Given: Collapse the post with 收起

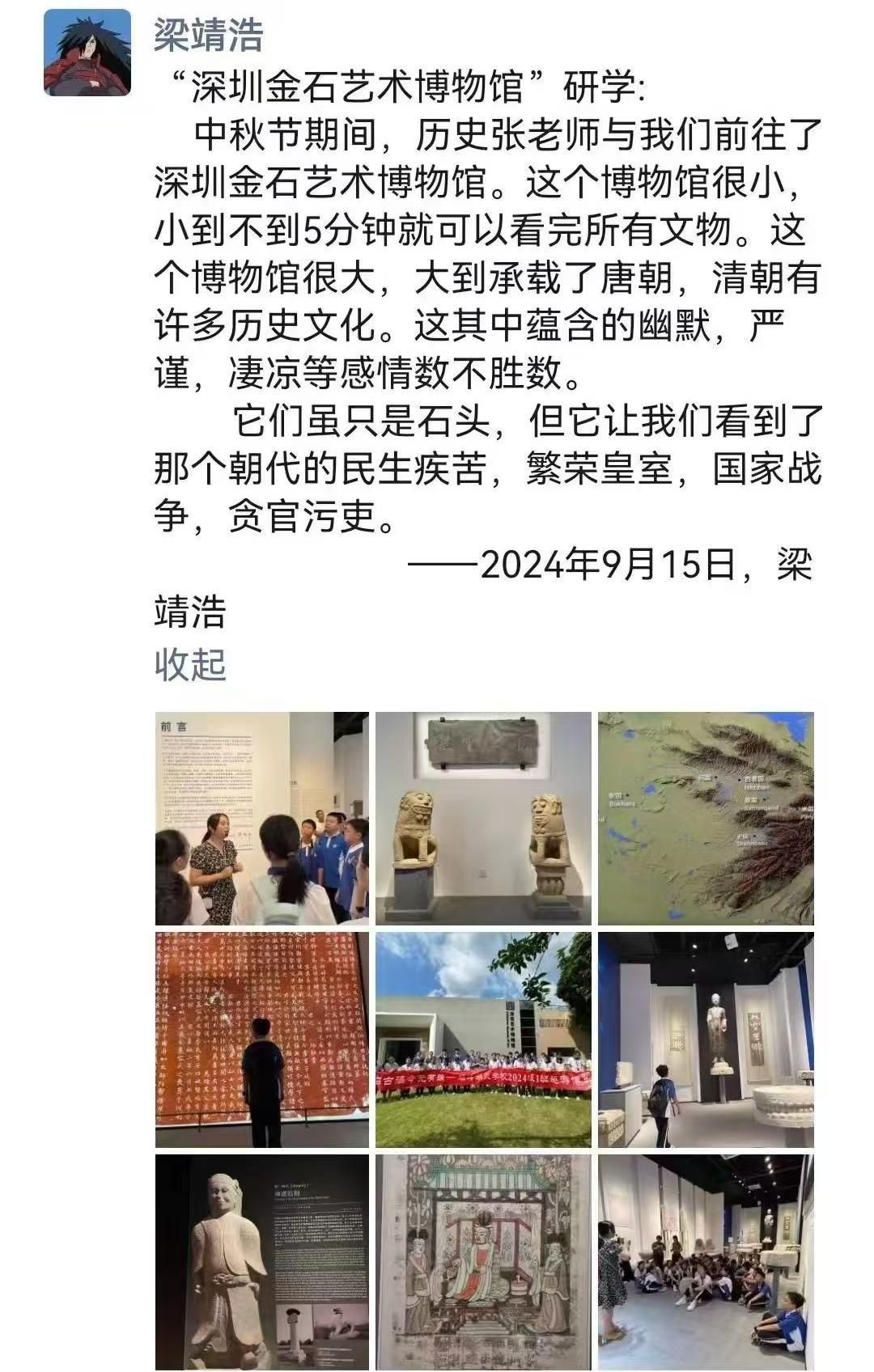Looking at the screenshot, I should [190, 664].
